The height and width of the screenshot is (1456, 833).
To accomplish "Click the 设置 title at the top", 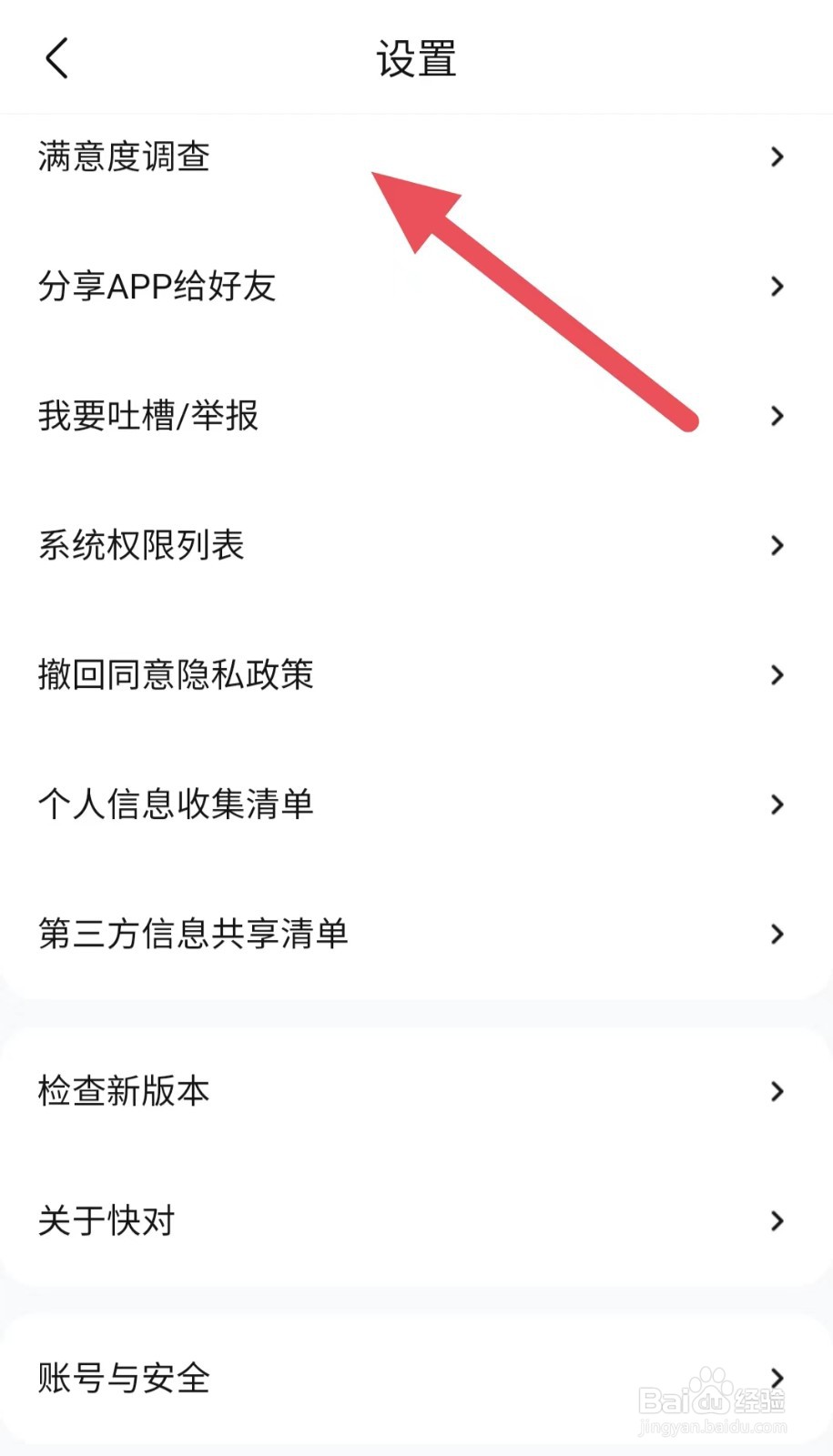I will coord(416,57).
